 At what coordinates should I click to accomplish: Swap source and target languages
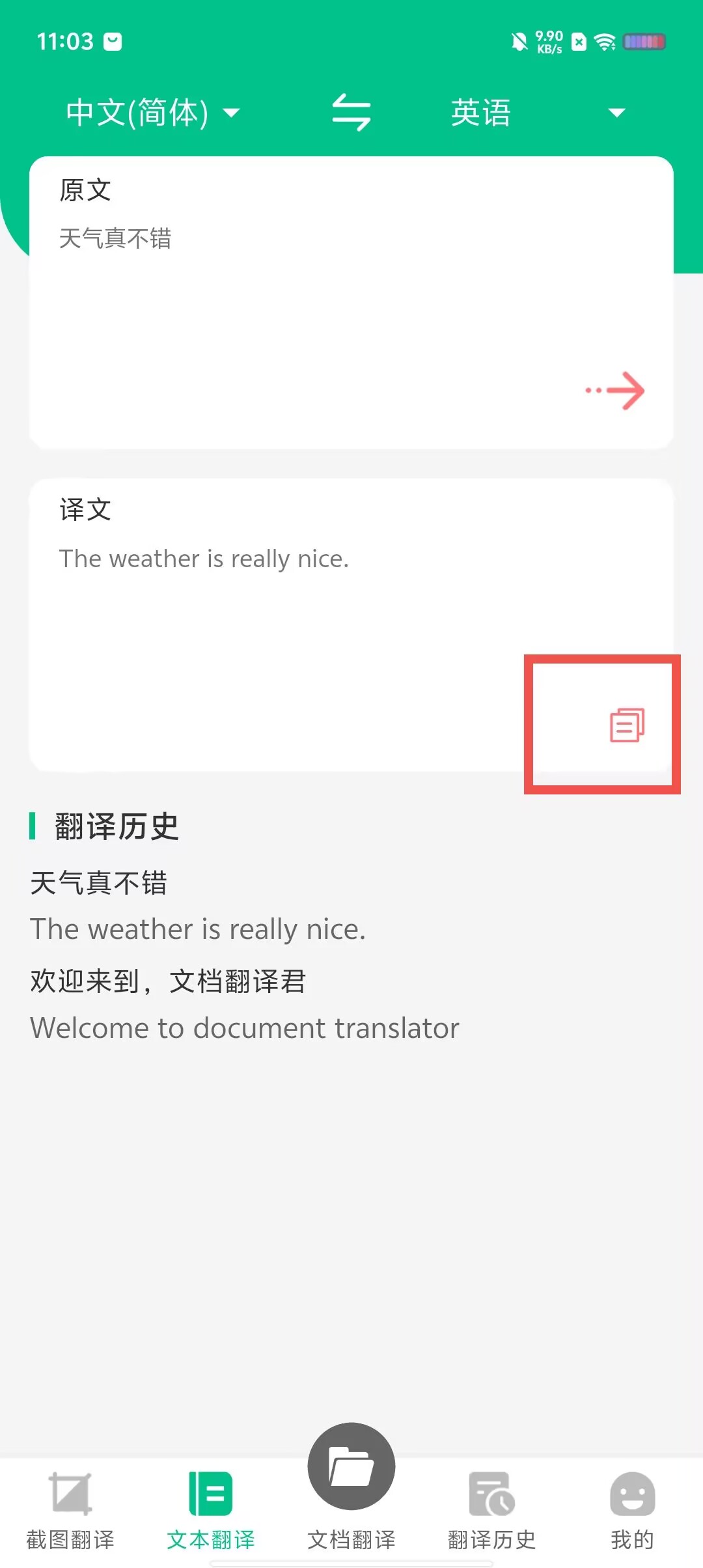(x=351, y=112)
